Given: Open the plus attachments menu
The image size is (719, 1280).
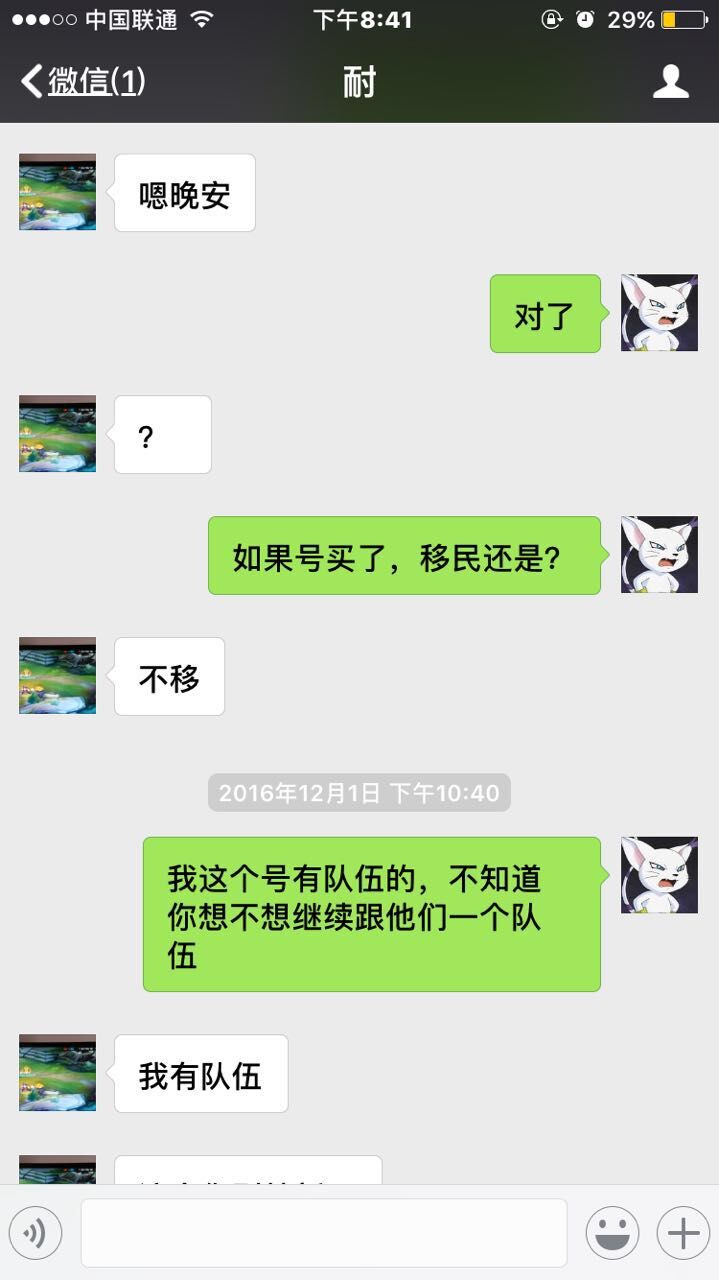Looking at the screenshot, I should coord(683,1233).
